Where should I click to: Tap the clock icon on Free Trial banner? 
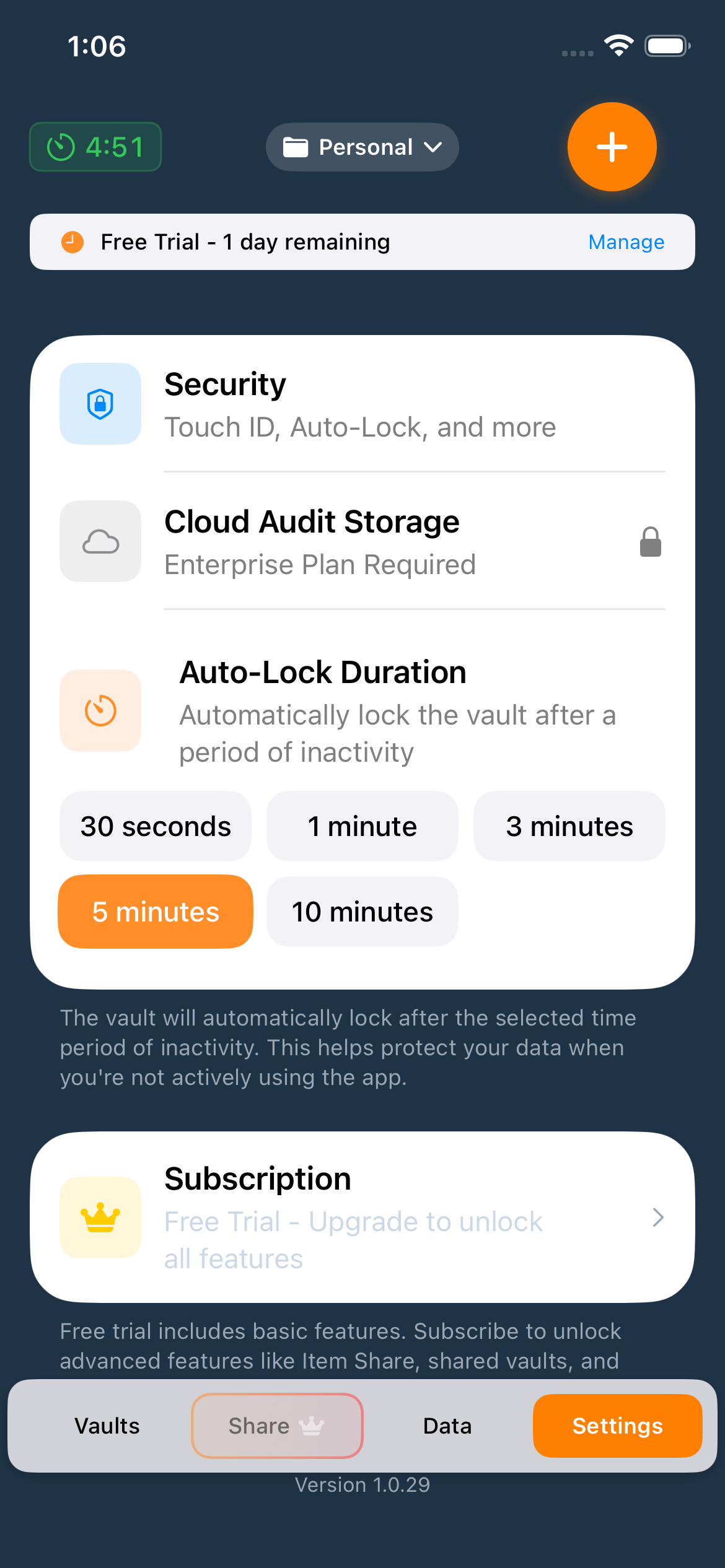coord(72,242)
